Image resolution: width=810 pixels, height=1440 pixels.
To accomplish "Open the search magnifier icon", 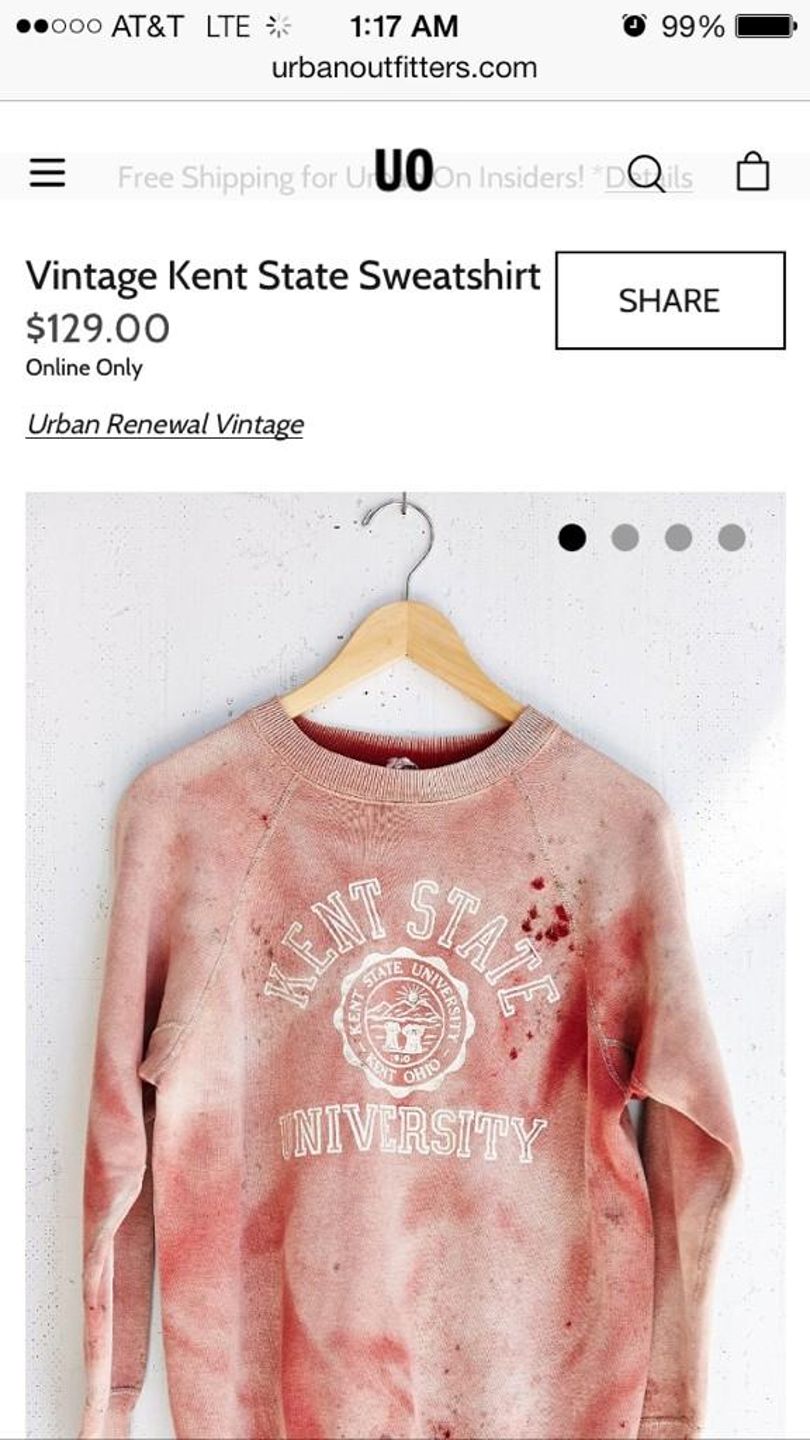I will click(x=647, y=174).
